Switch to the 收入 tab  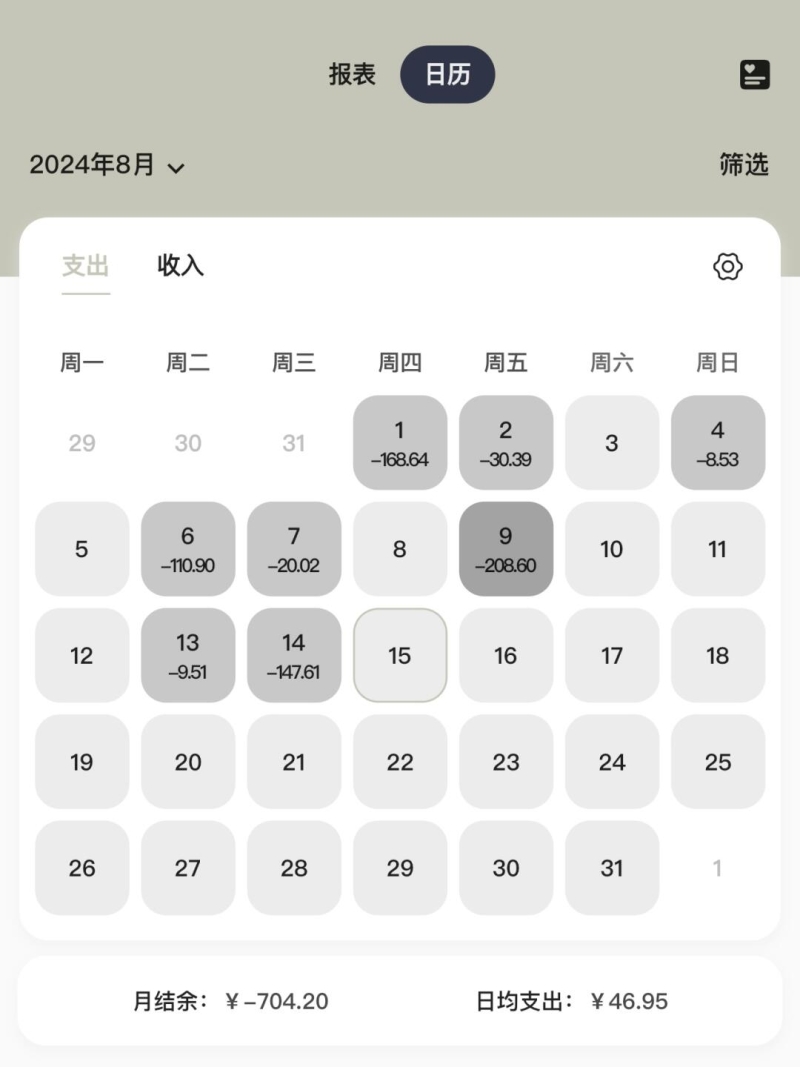point(180,266)
